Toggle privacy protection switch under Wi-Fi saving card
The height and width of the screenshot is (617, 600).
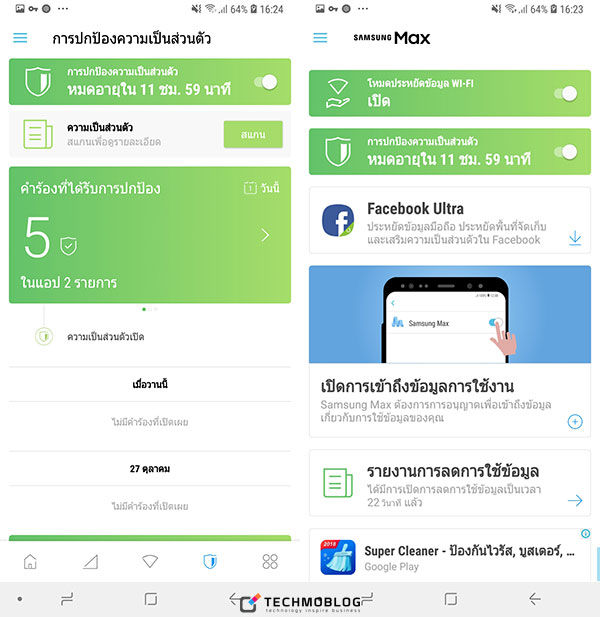click(x=567, y=151)
